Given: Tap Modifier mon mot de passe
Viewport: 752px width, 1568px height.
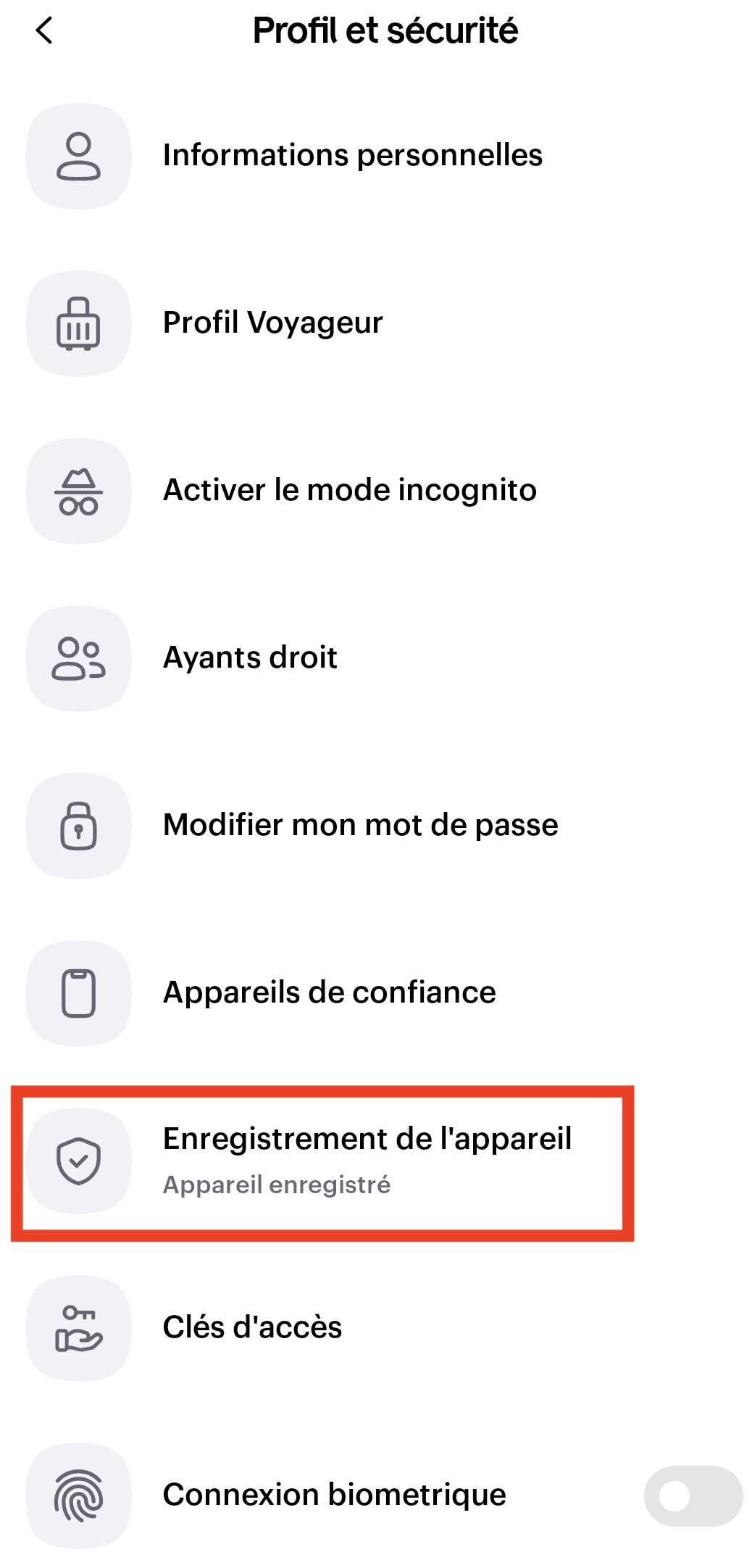Looking at the screenshot, I should click(360, 825).
